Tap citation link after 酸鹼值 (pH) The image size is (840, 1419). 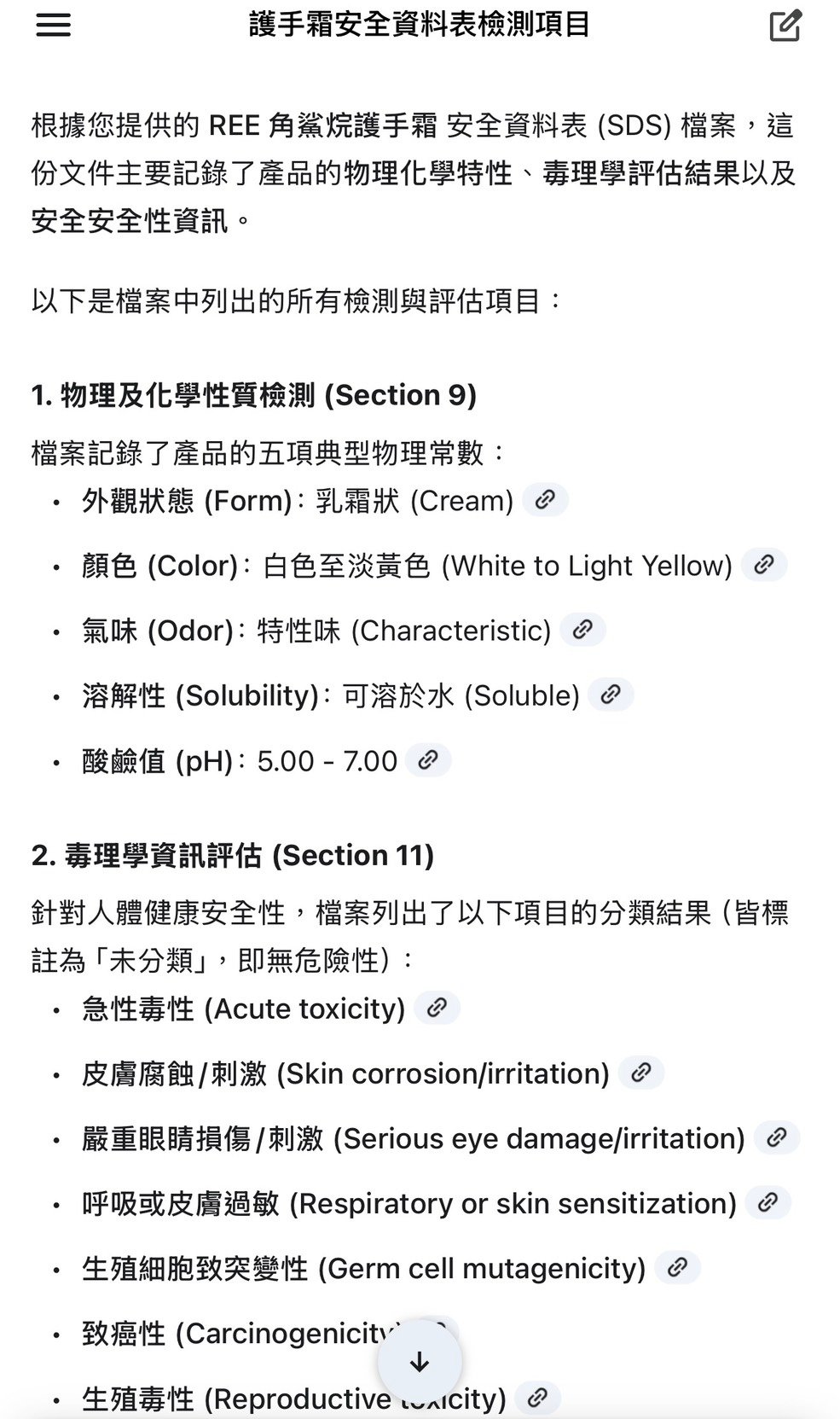coord(428,759)
